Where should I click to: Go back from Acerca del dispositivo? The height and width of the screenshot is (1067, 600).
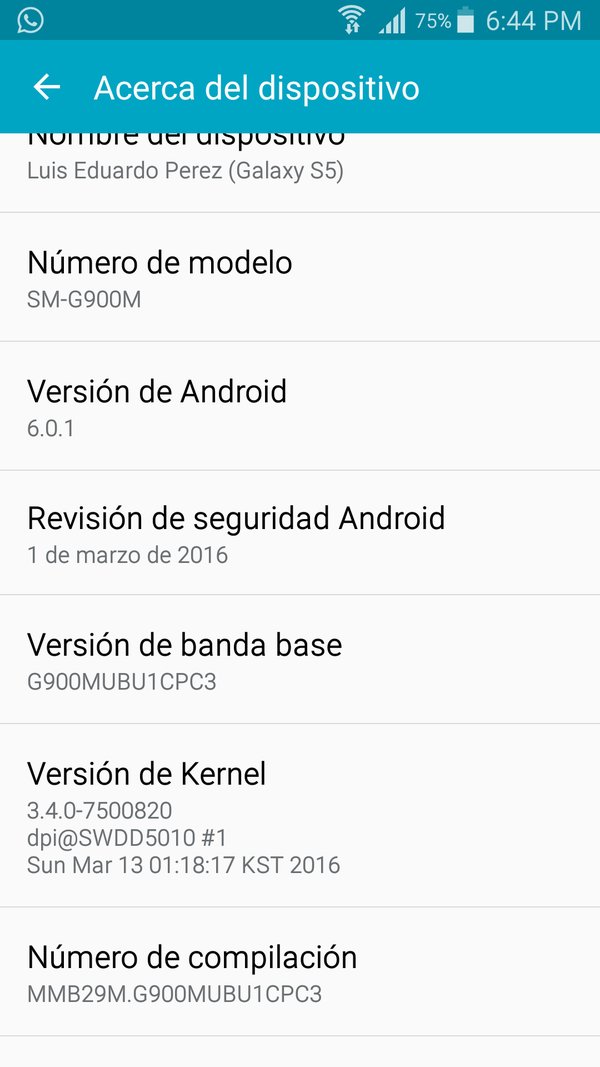pos(46,88)
